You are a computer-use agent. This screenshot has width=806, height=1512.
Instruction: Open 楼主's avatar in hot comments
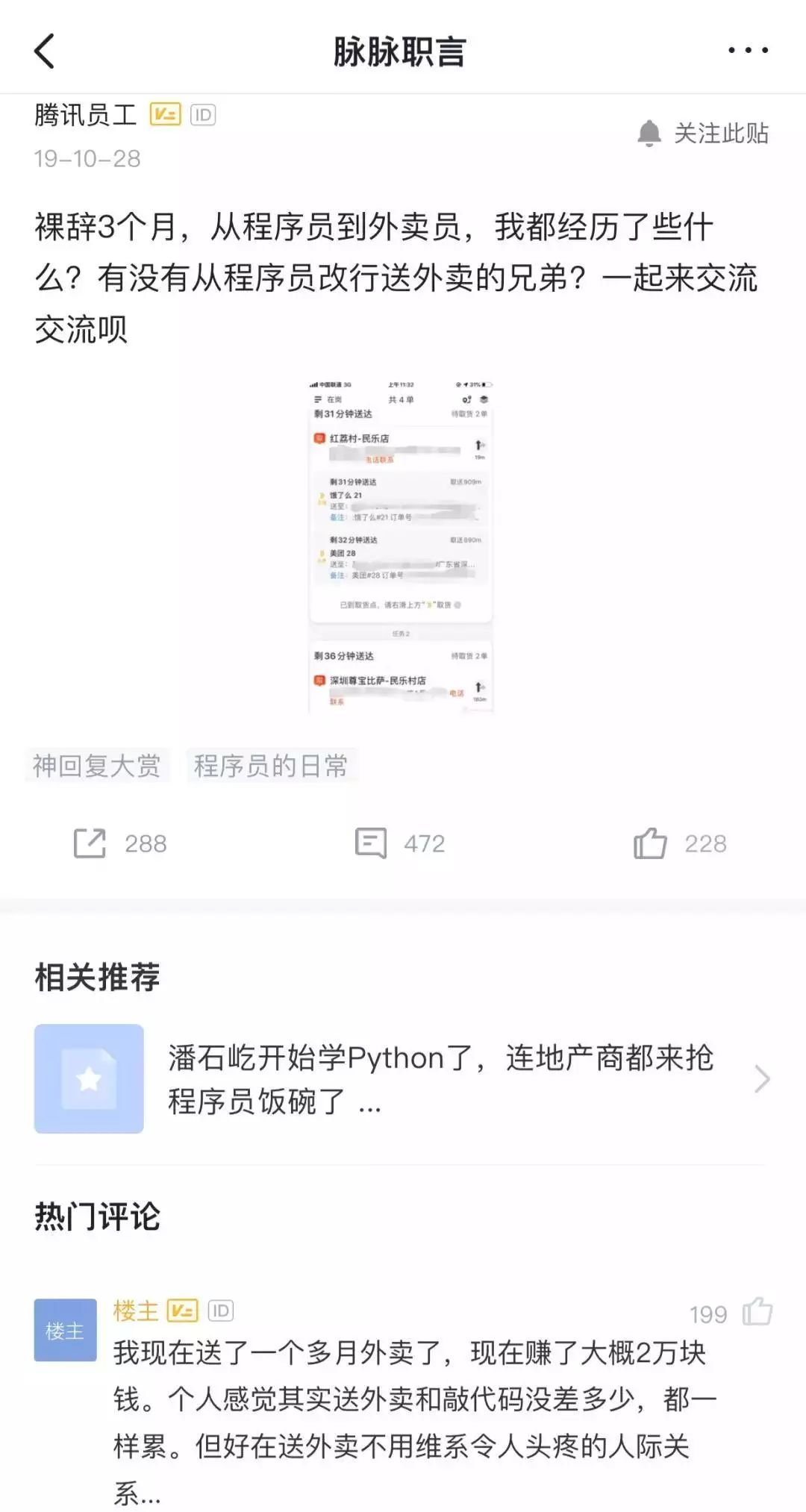click(x=66, y=1330)
